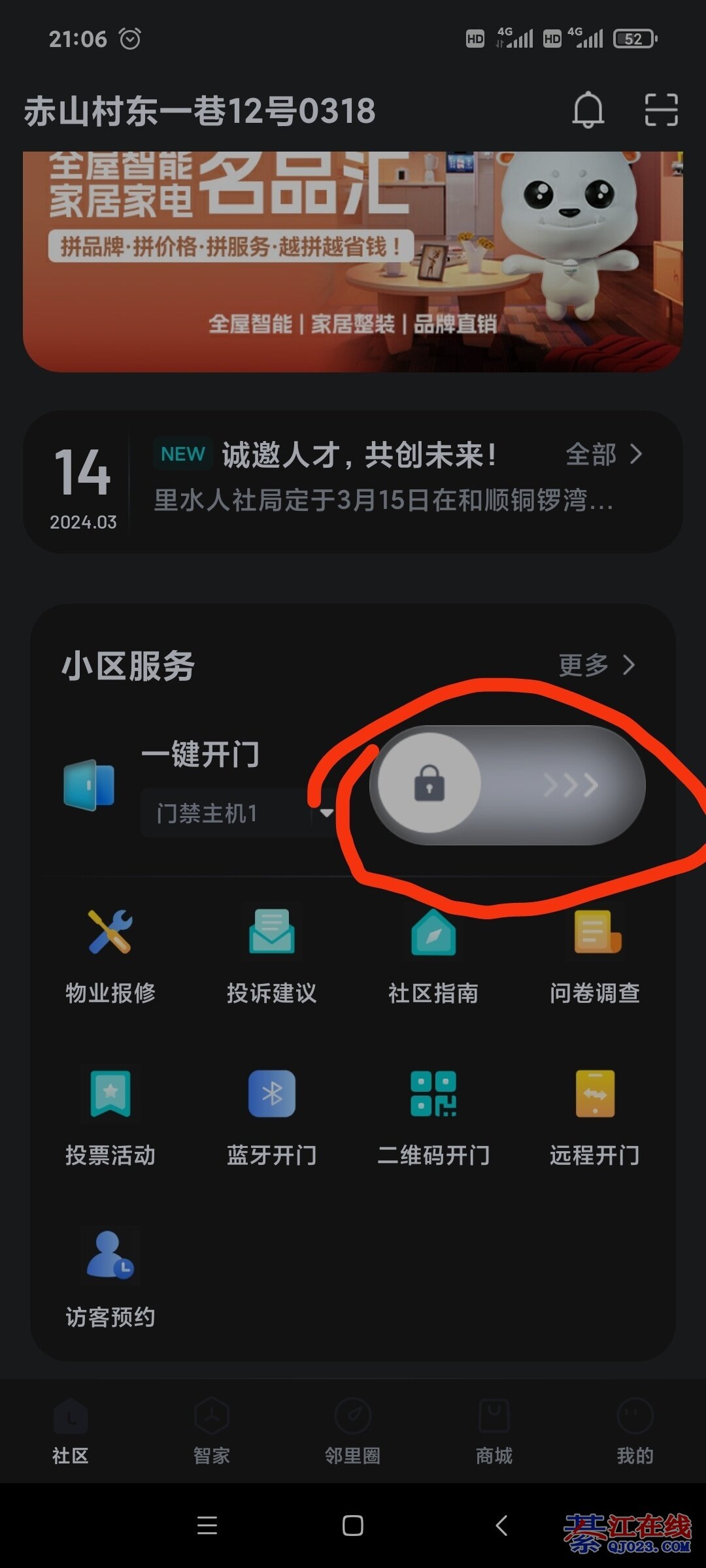Tap the lock slider to open door

click(429, 783)
